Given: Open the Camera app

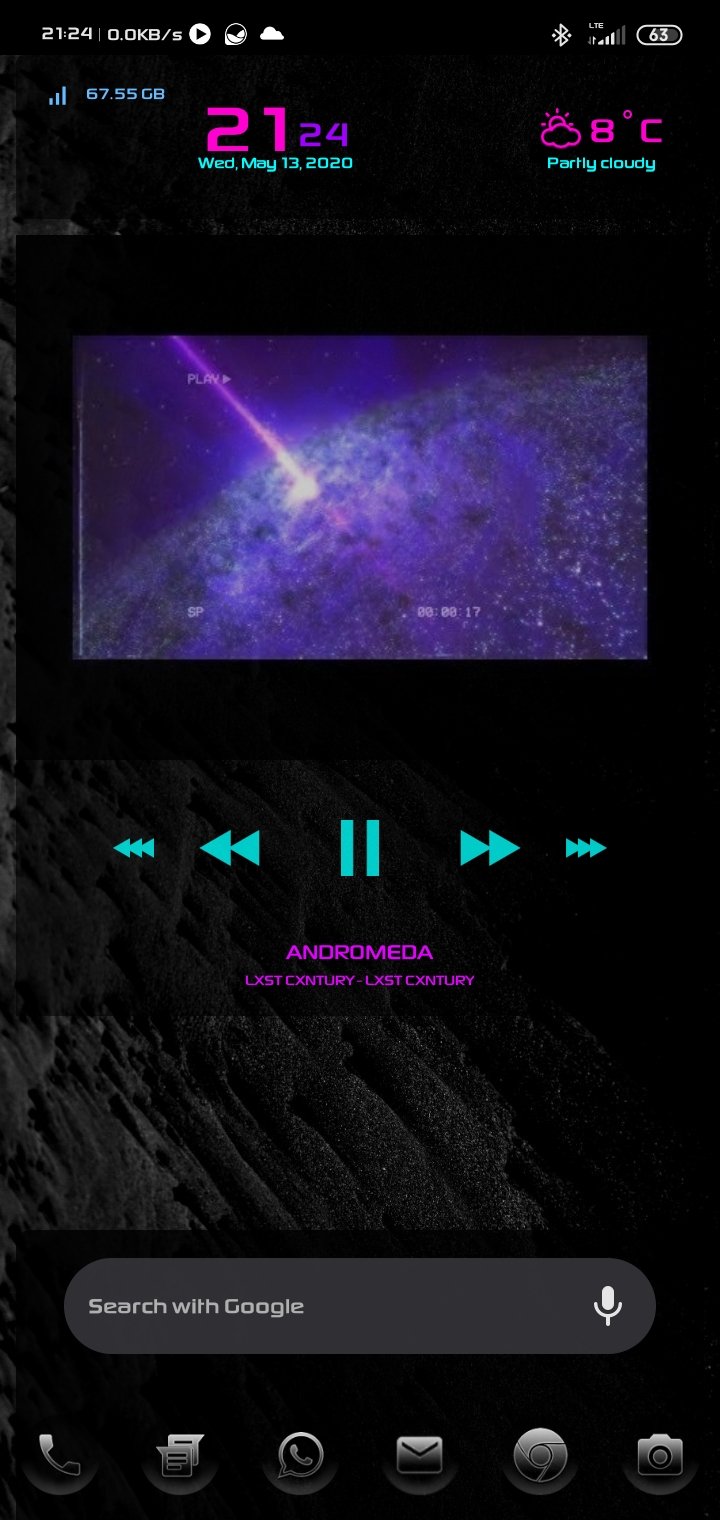Looking at the screenshot, I should click(660, 1456).
